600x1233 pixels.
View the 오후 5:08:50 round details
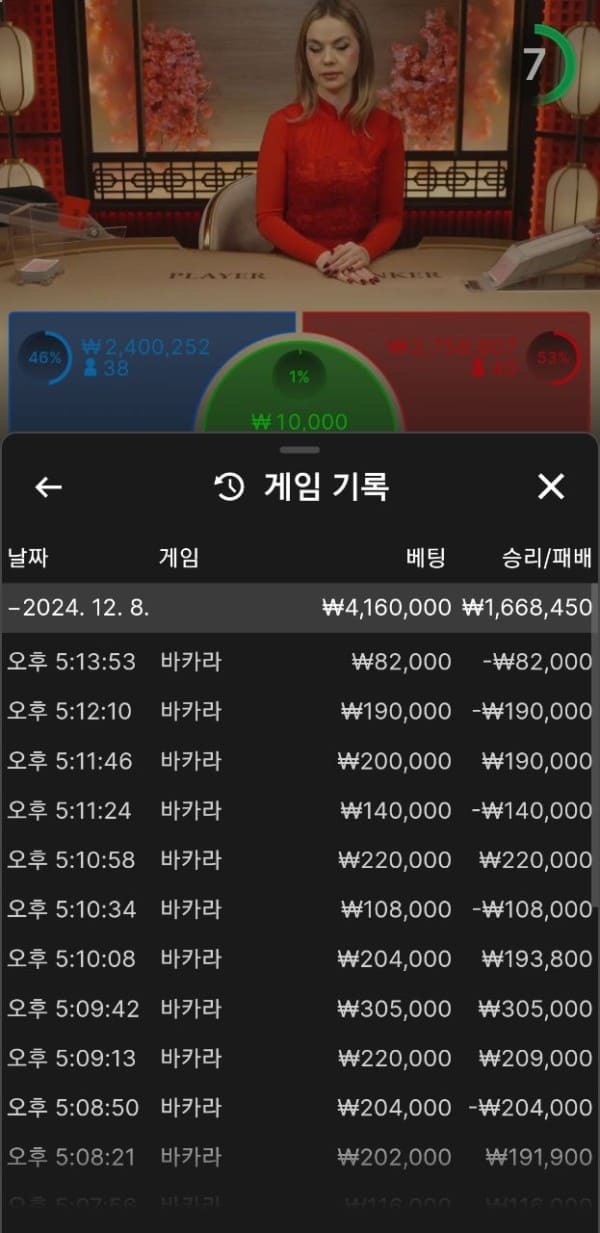298,1107
